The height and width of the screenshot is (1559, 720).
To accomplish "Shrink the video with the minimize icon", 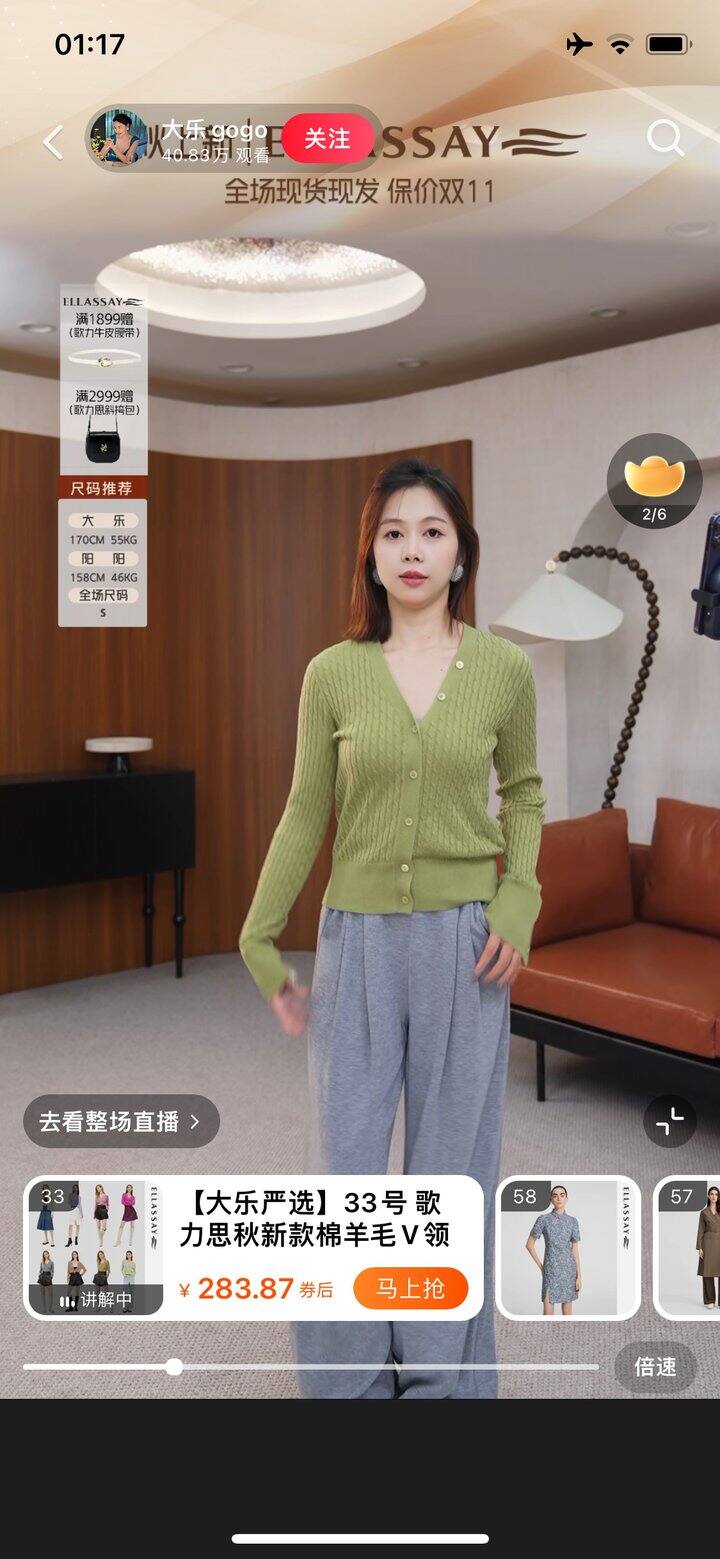I will (x=669, y=1121).
